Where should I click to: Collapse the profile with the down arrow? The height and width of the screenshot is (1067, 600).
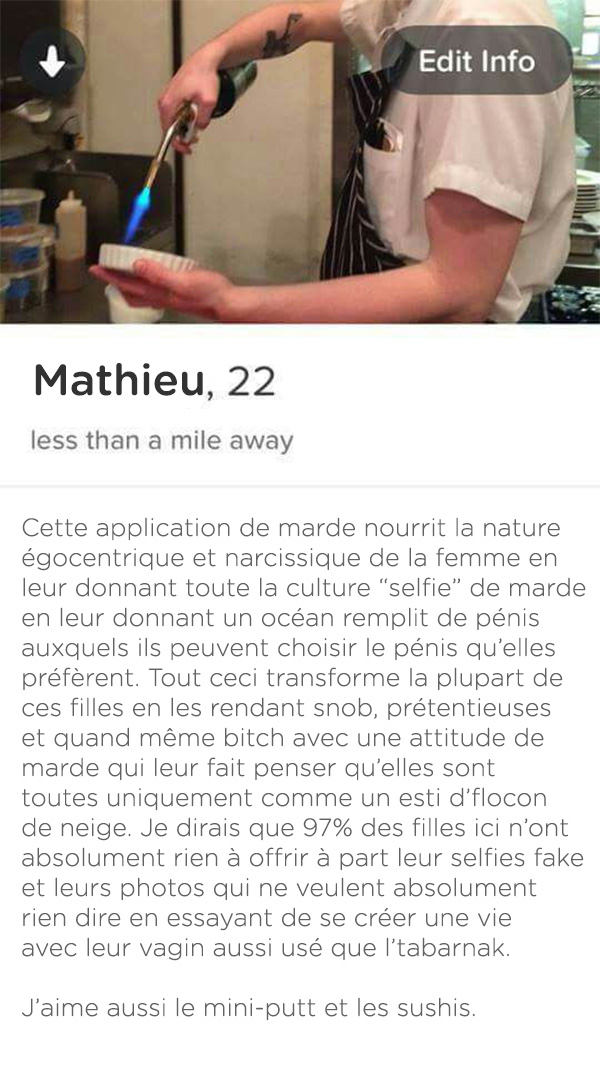click(x=52, y=61)
